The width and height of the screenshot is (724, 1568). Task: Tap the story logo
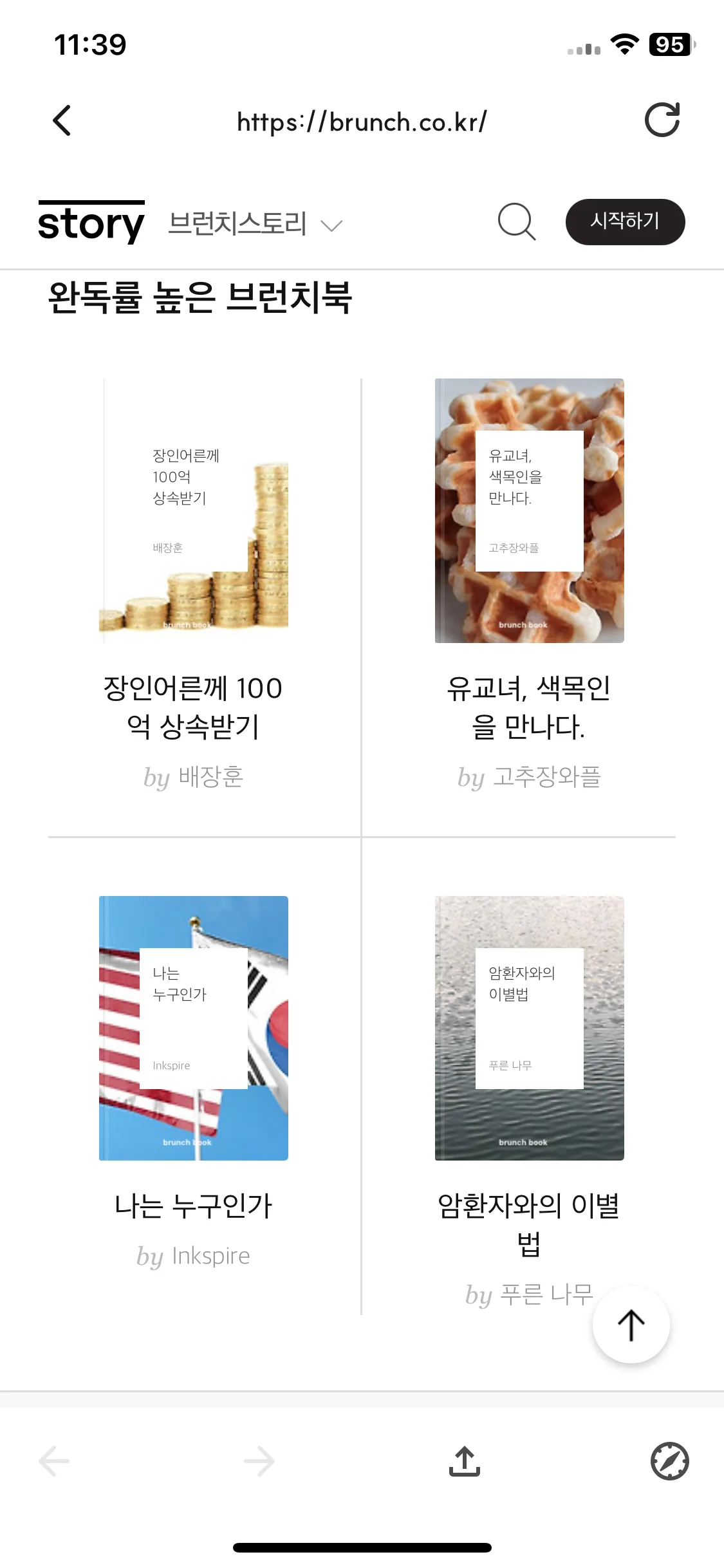coord(91,222)
